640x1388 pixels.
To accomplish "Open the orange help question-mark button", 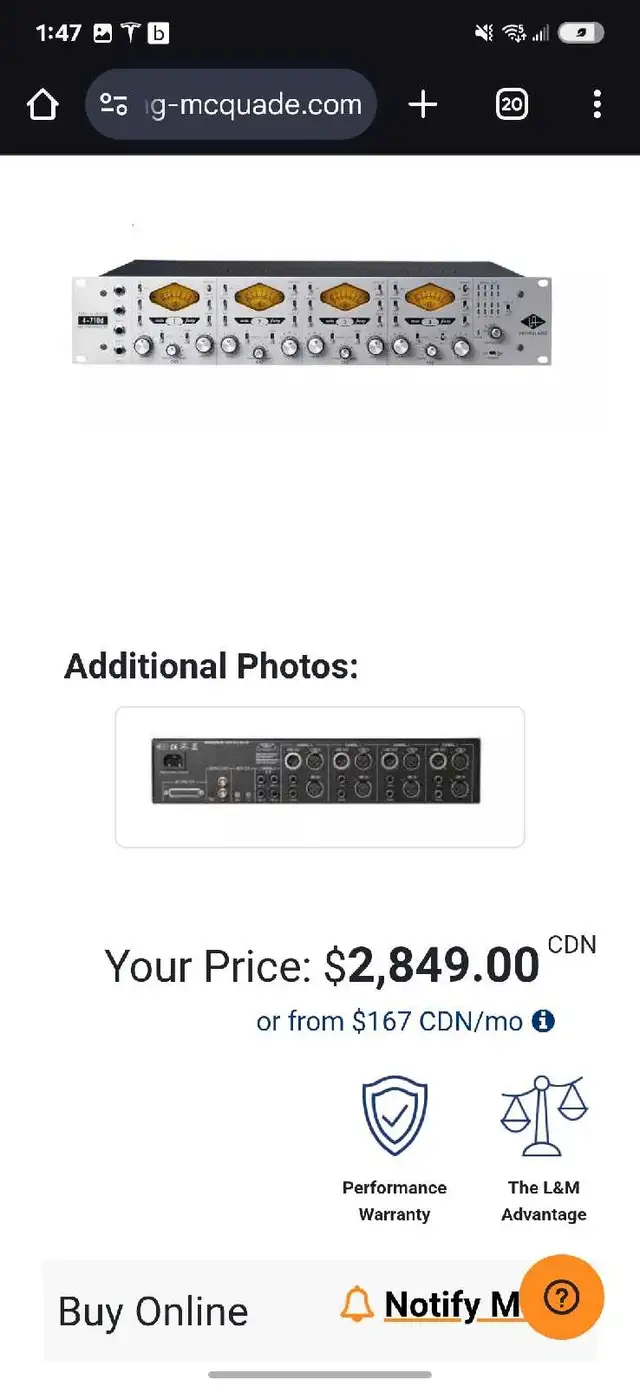I will [x=562, y=1298].
